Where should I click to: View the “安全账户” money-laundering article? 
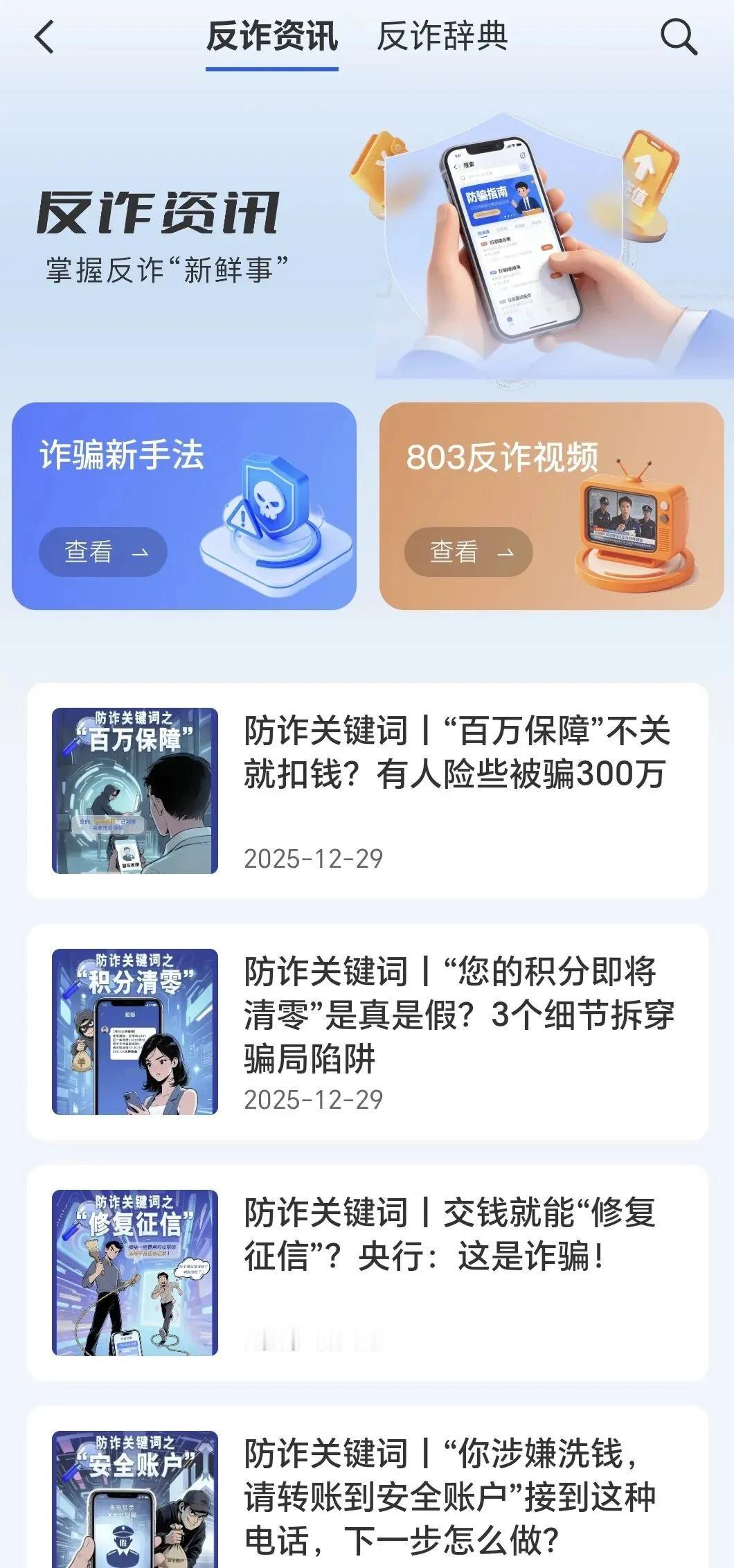(450, 1495)
